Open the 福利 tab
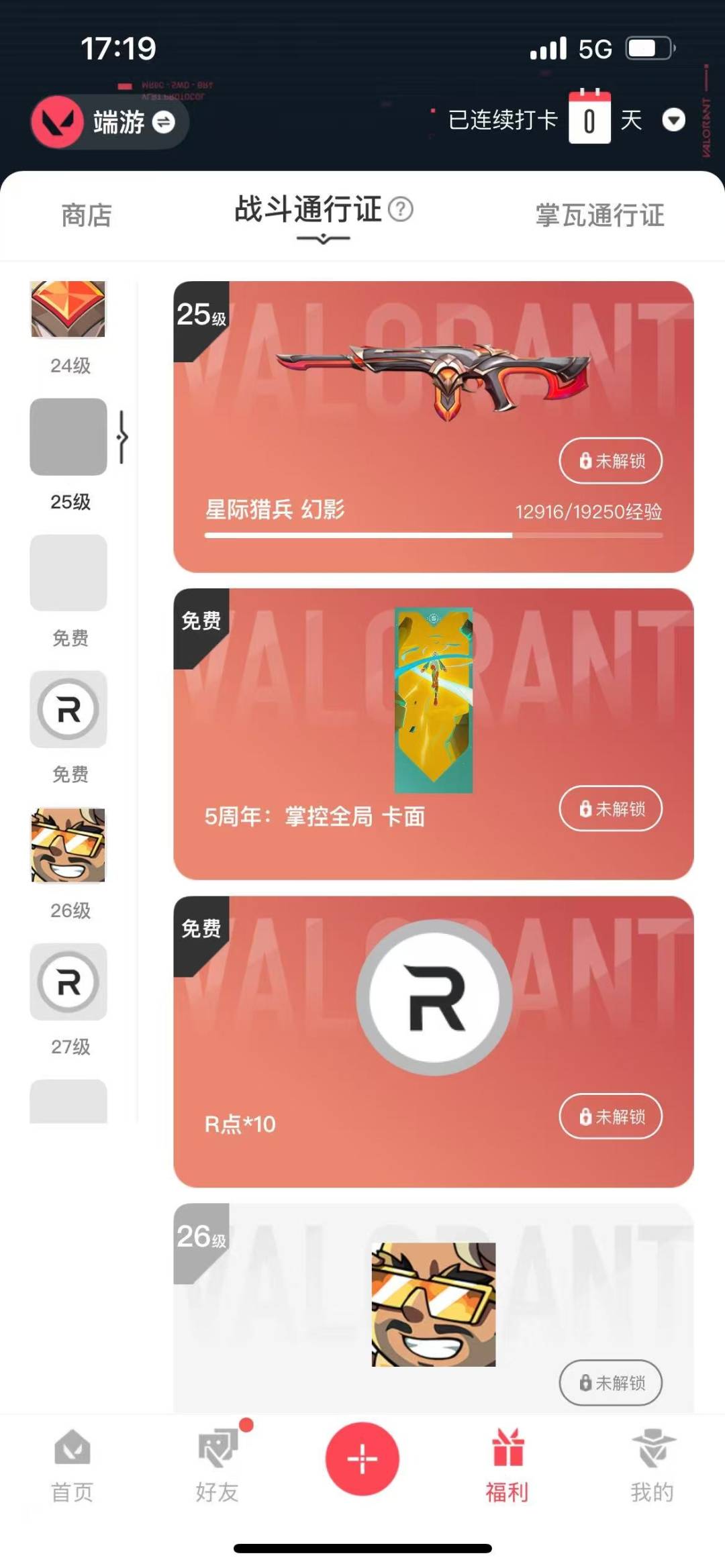Image resolution: width=725 pixels, height=1568 pixels. click(x=507, y=1465)
